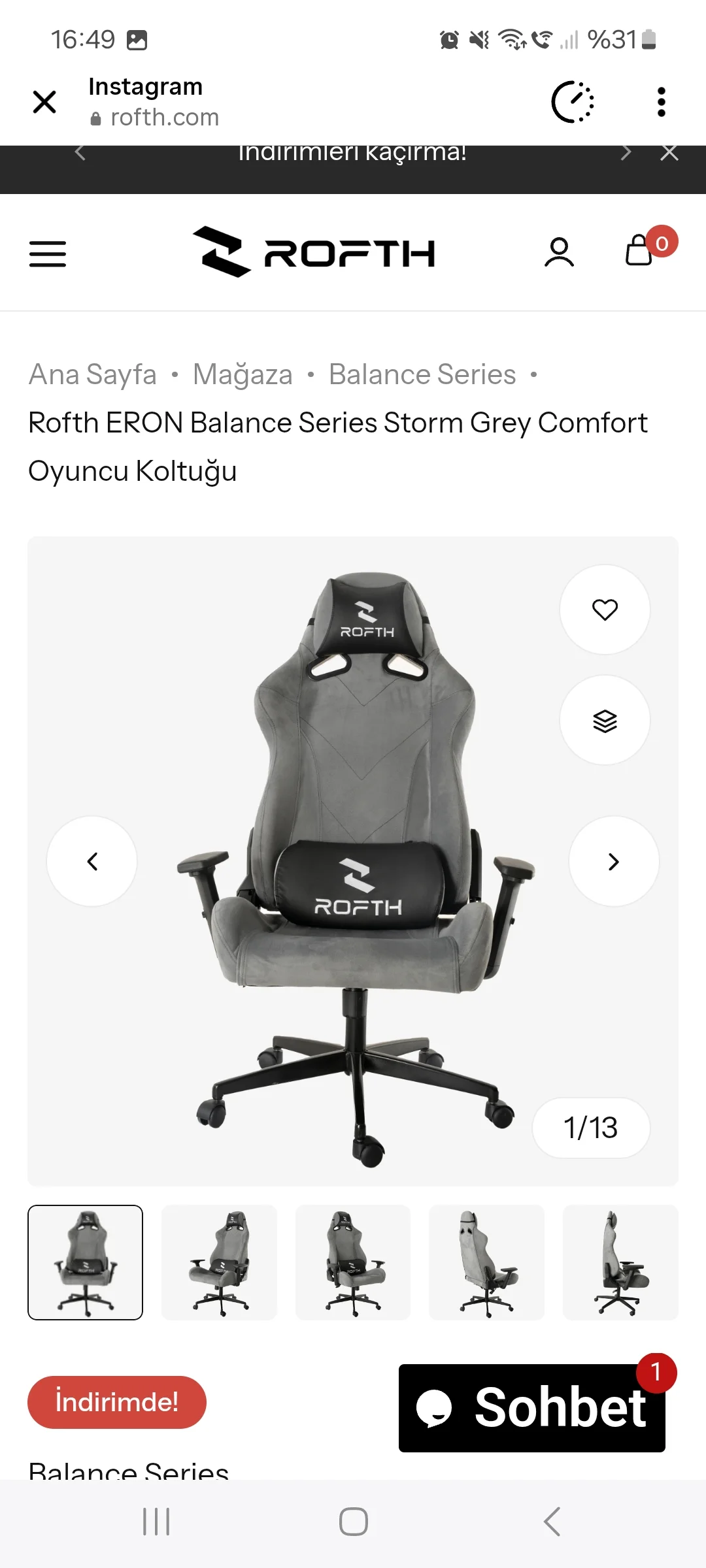The image size is (706, 1568).
Task: Select the second chair thumbnail
Action: click(x=219, y=1262)
